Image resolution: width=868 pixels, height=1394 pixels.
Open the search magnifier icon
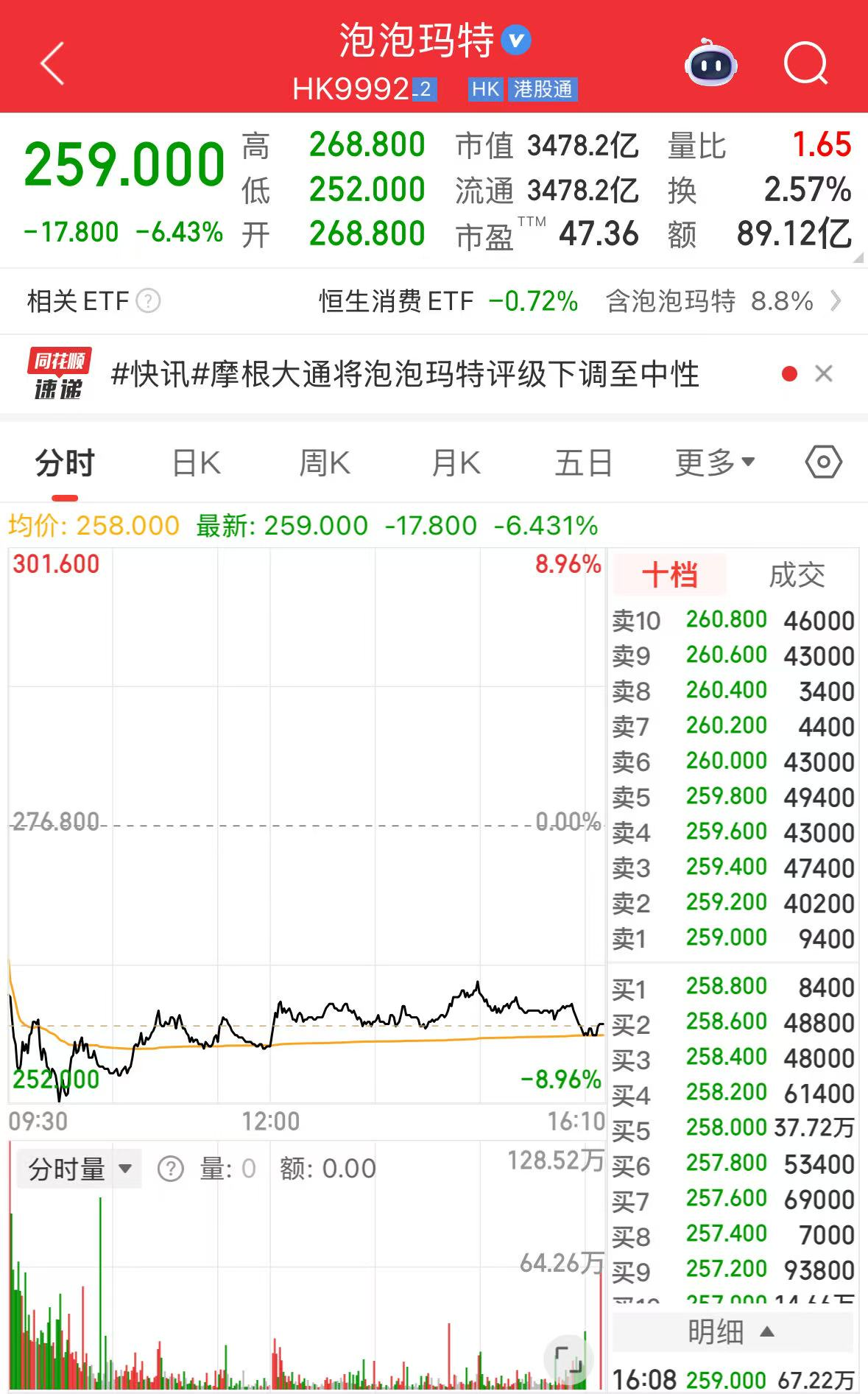pos(805,64)
